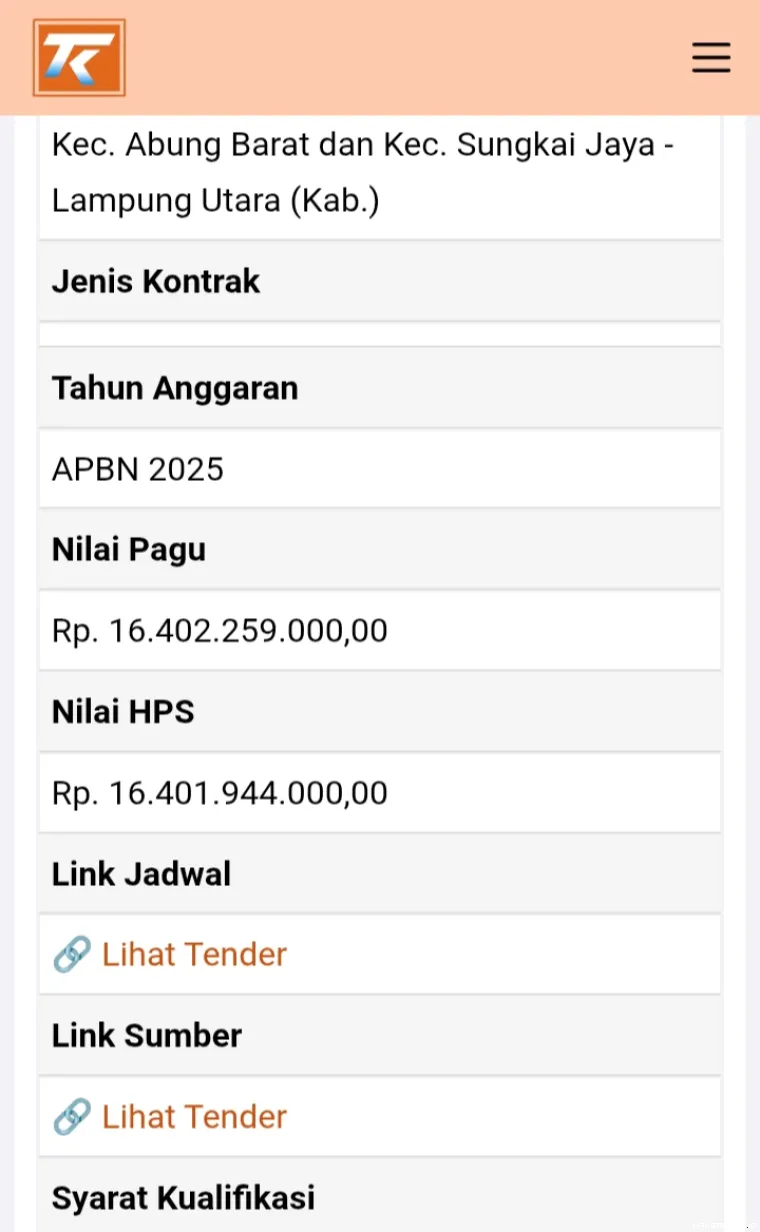Open Lihat Tender under Link Jadwal
This screenshot has width=760, height=1232.
pos(193,954)
